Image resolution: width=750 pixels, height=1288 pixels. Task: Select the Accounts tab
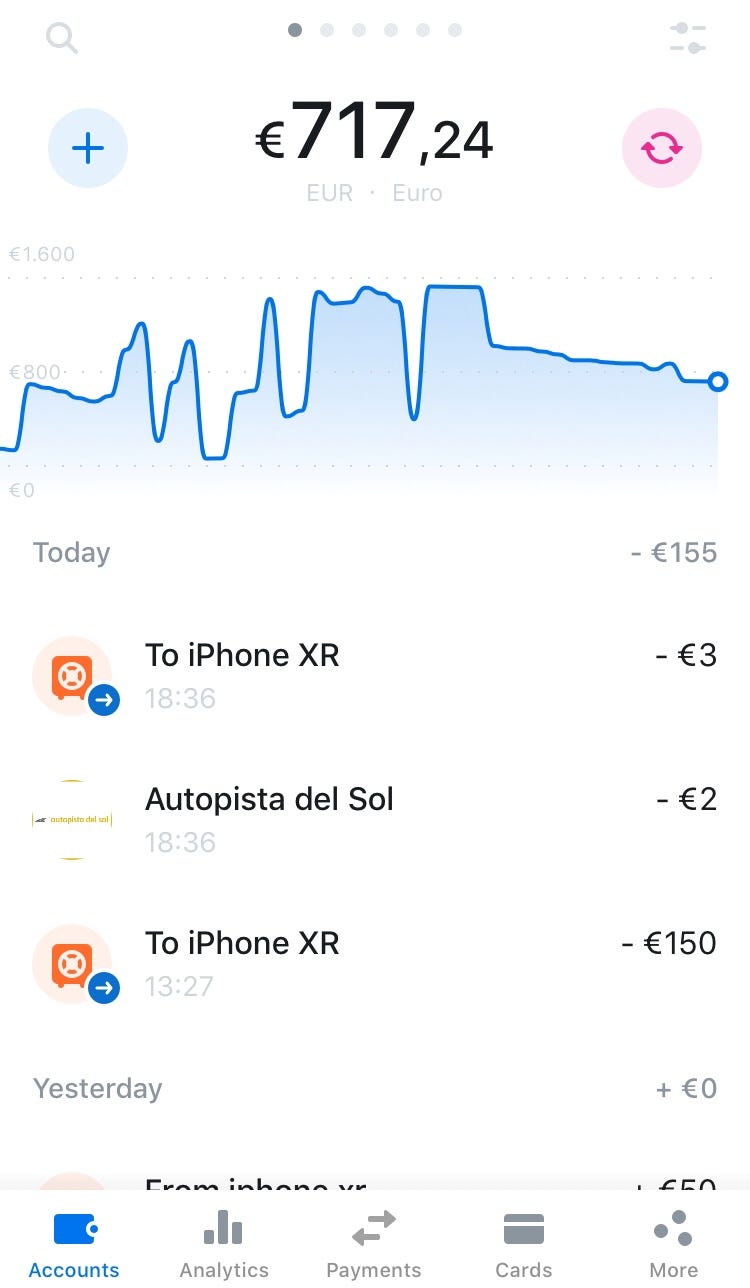pos(74,1244)
